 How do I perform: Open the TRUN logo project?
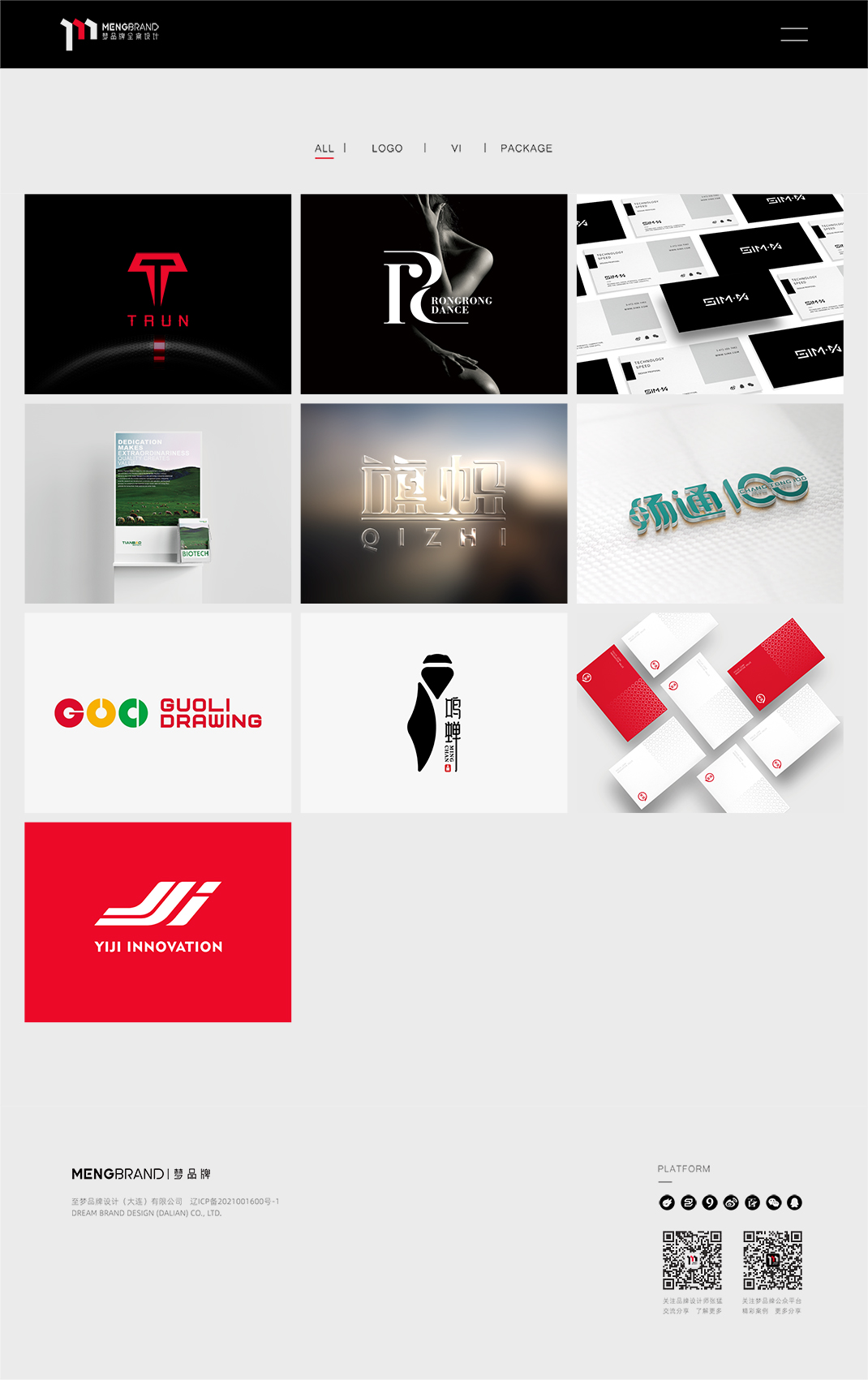pos(157,294)
